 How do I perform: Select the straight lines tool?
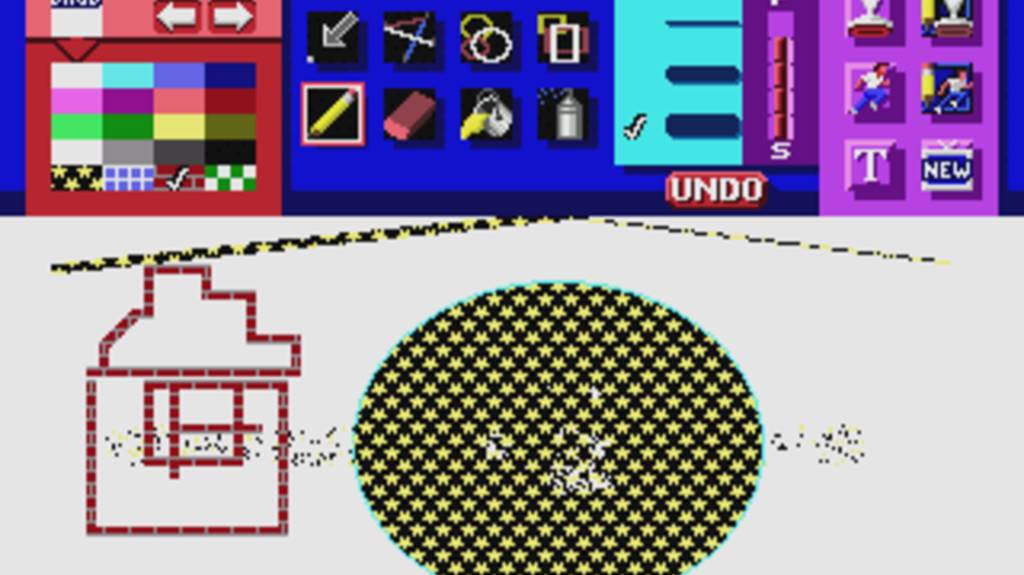click(x=409, y=39)
